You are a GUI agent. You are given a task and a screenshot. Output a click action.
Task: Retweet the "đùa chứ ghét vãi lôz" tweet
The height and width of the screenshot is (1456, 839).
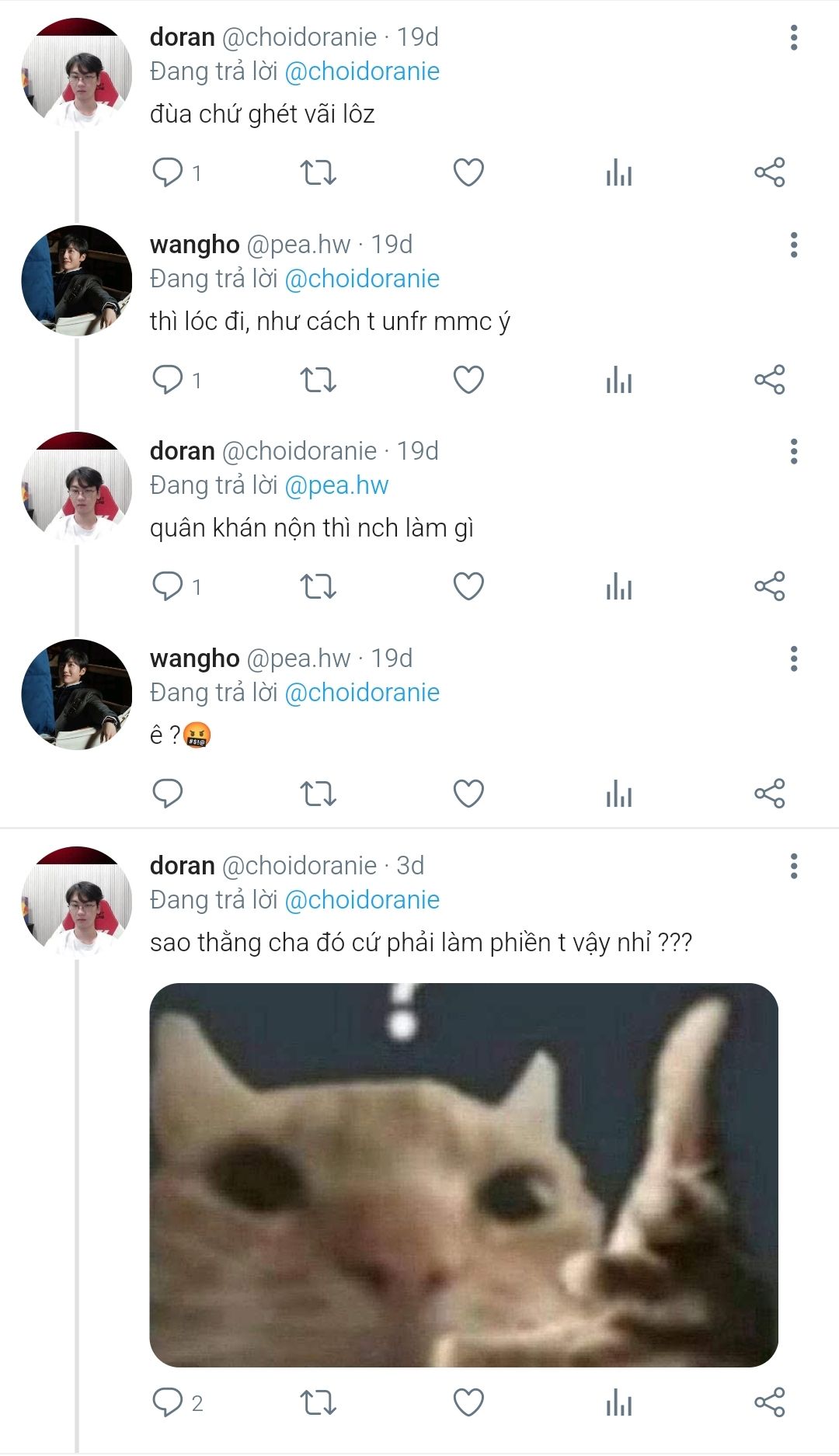point(318,172)
